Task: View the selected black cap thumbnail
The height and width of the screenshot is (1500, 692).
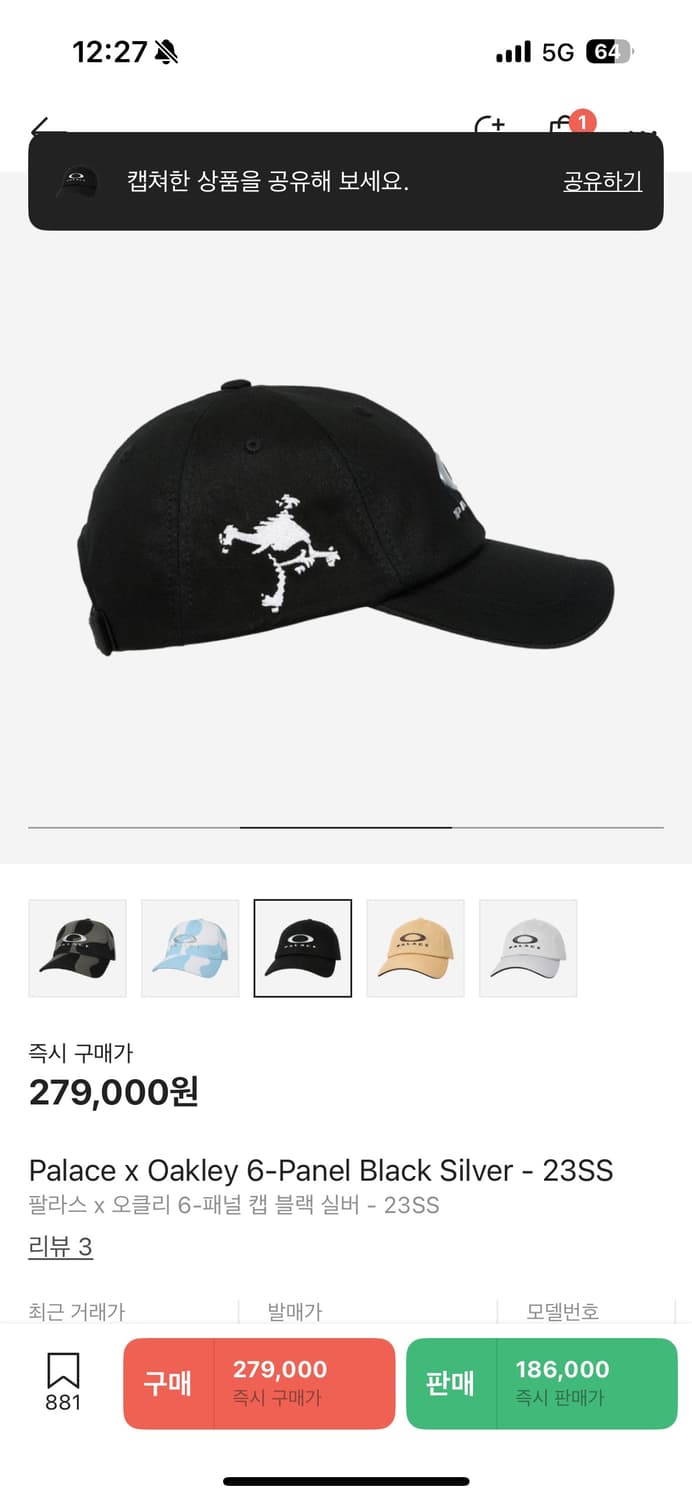Action: pos(303,948)
